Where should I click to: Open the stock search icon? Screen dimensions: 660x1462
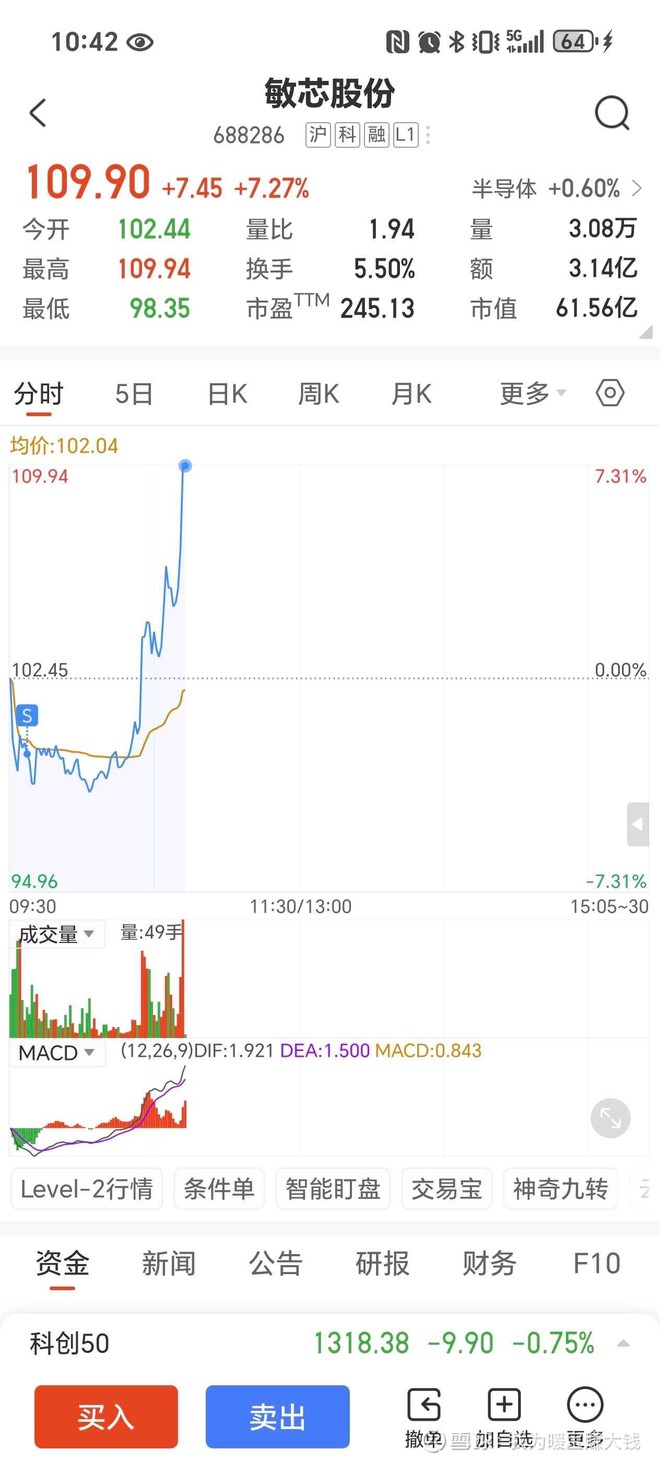(x=611, y=113)
